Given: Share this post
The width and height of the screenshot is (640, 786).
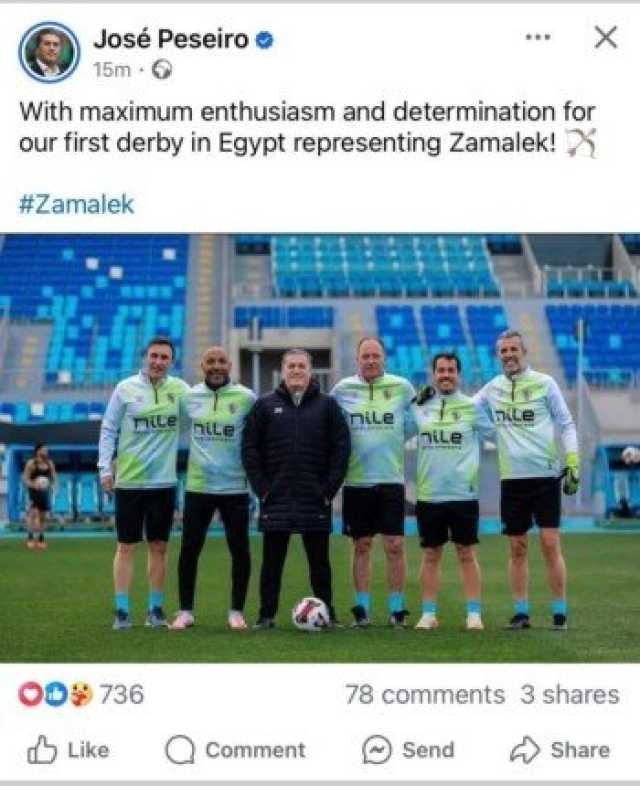Looking at the screenshot, I should coord(560,750).
